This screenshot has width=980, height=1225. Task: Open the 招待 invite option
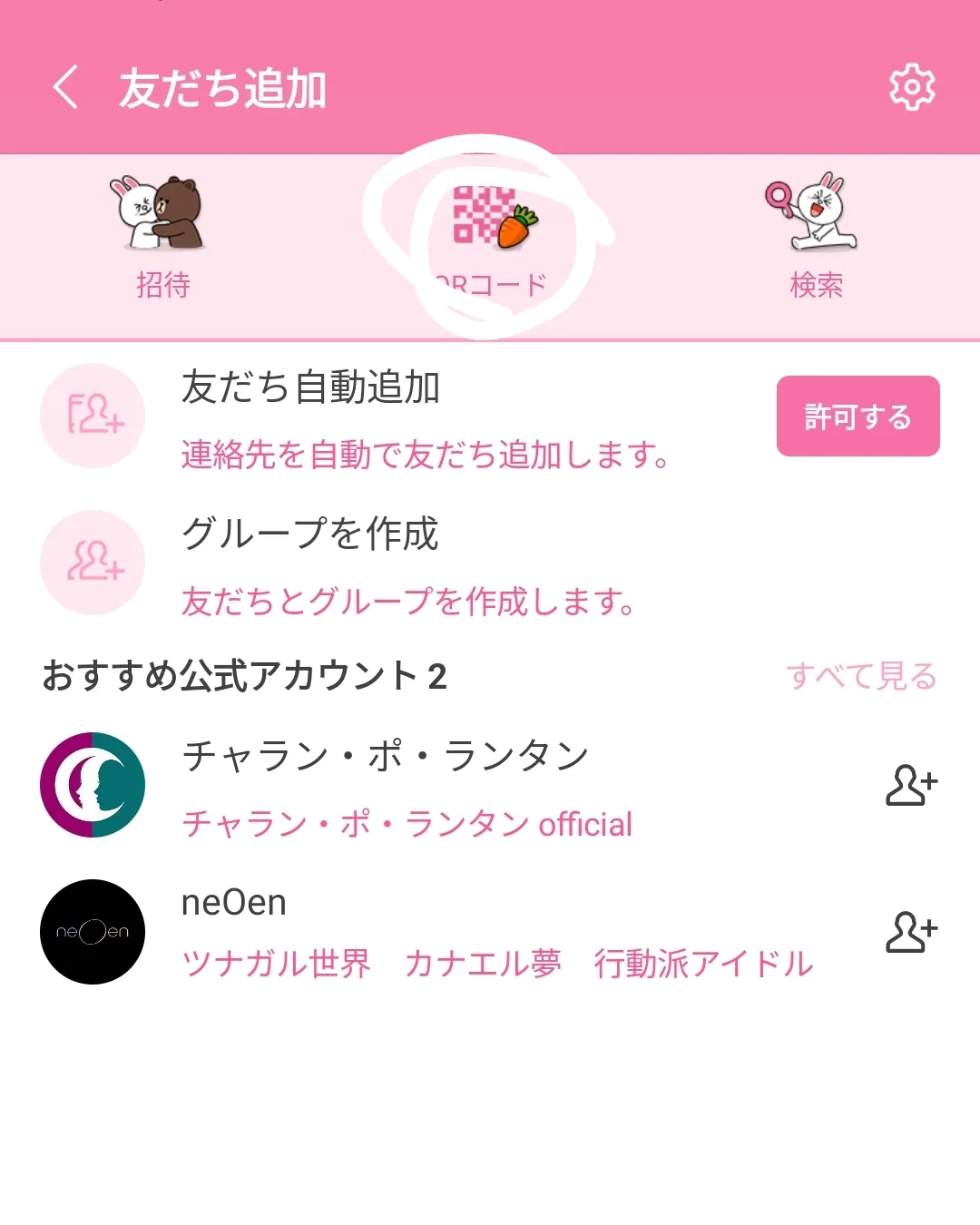click(163, 236)
